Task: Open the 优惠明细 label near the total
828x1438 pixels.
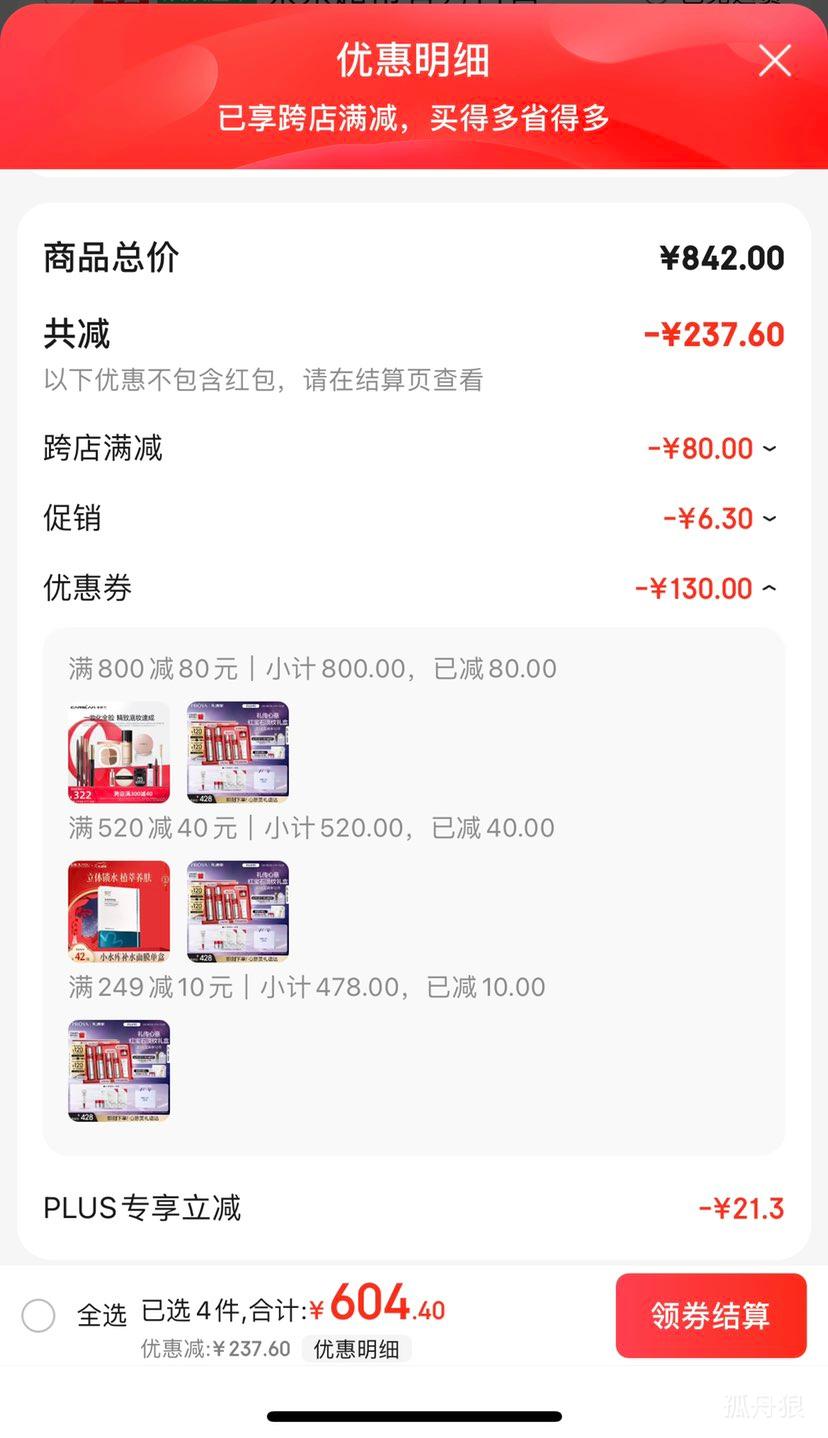Action: 357,1349
